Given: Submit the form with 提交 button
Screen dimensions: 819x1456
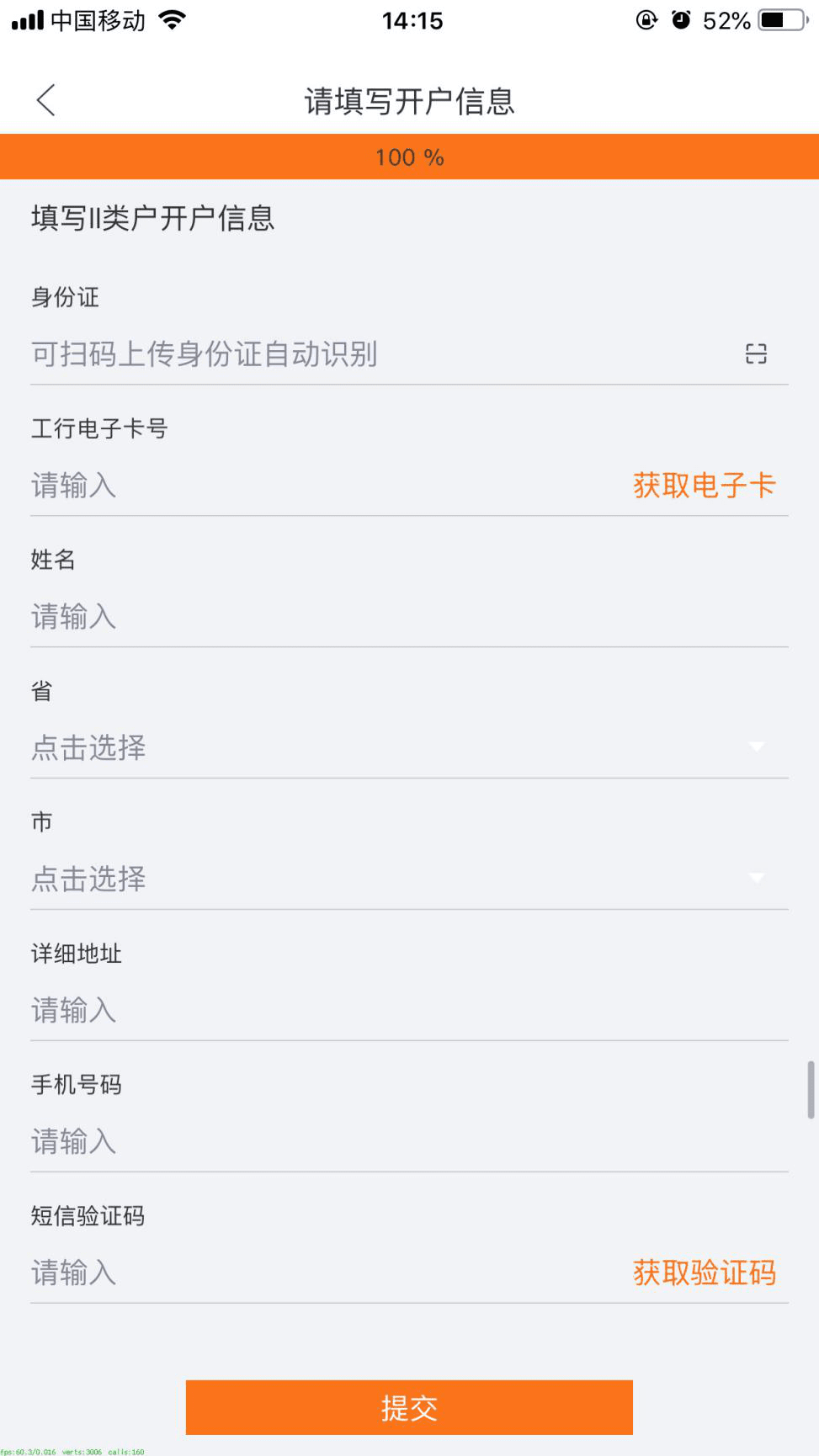Looking at the screenshot, I should click(409, 1407).
